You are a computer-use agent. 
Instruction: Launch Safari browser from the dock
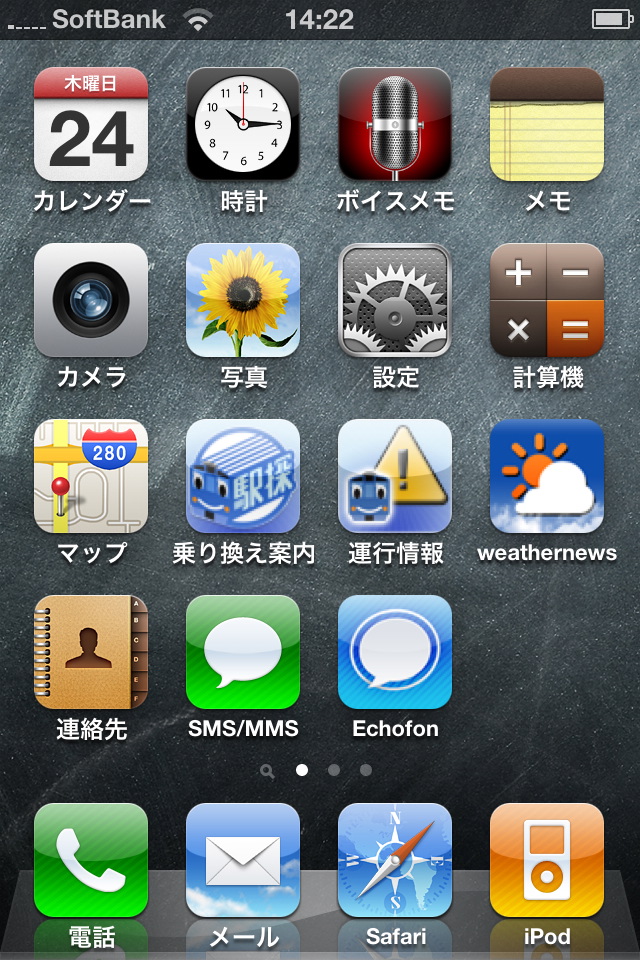395,860
